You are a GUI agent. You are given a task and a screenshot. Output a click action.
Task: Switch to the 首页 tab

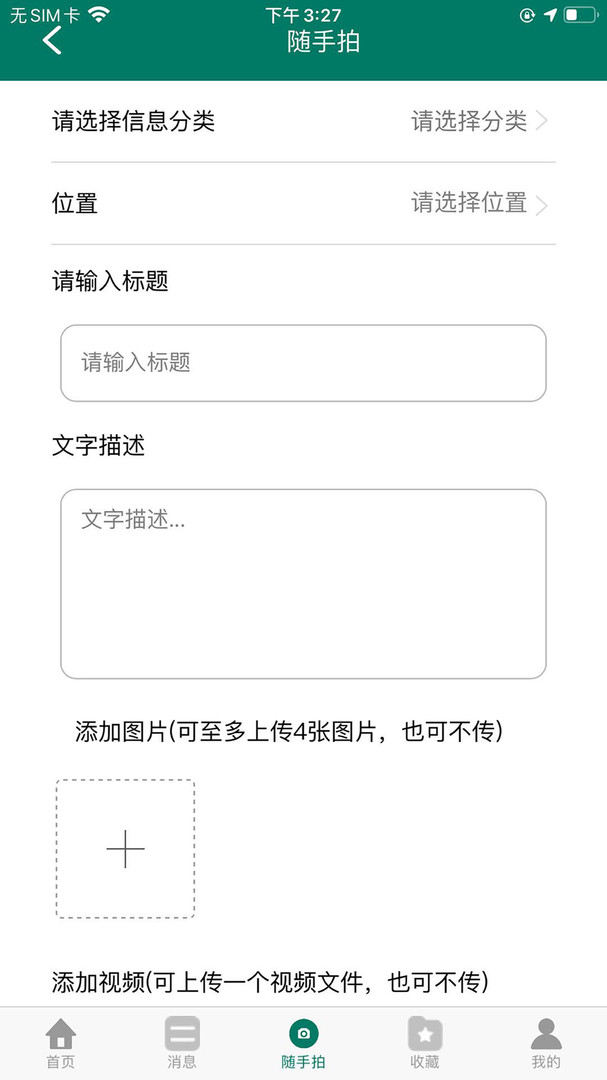[61, 1043]
